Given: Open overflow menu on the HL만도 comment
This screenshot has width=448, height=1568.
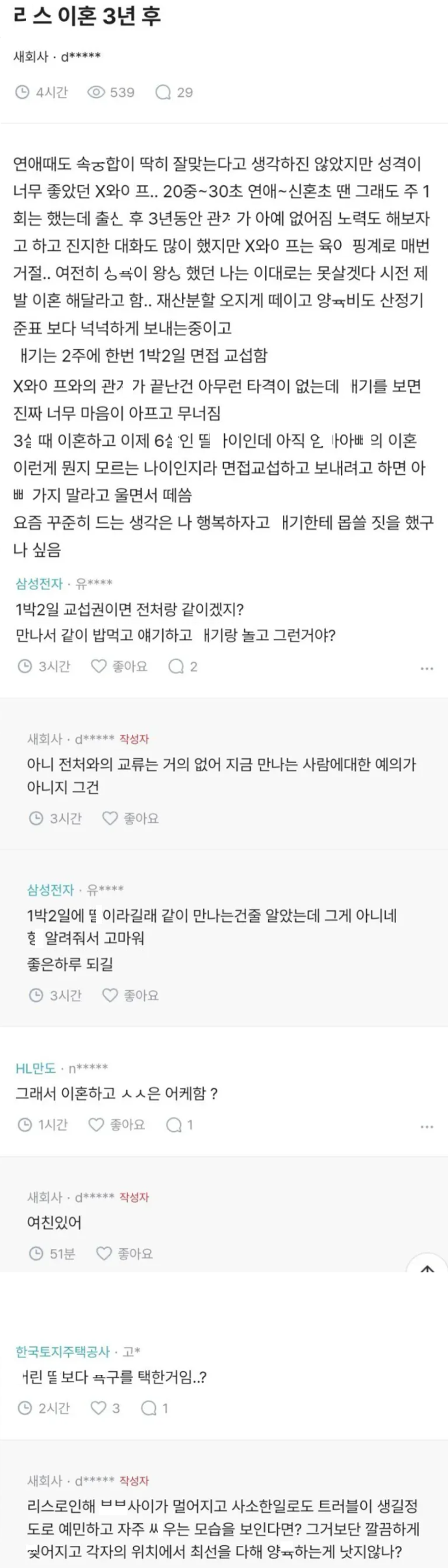Looking at the screenshot, I should pos(427,1126).
